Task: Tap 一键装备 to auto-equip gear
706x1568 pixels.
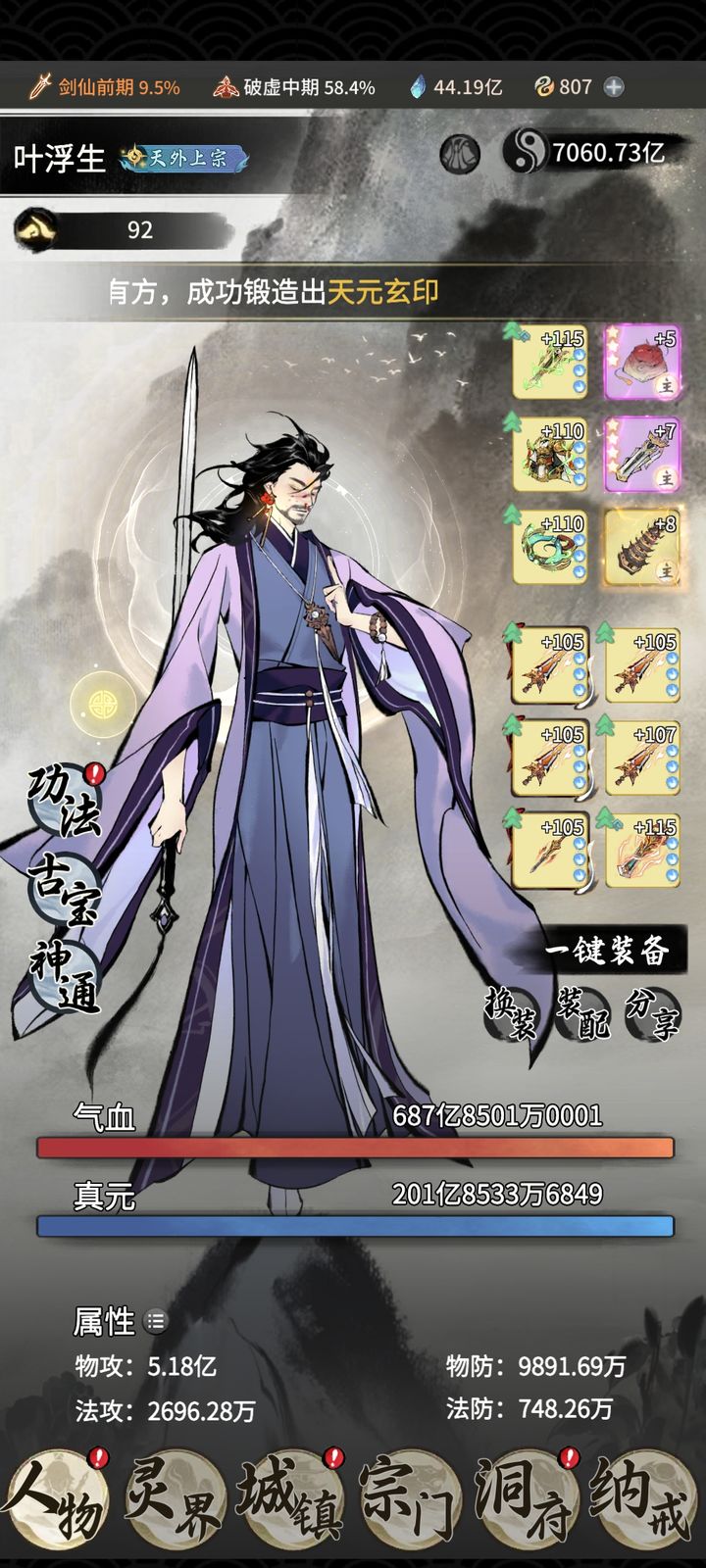Action: tap(608, 950)
